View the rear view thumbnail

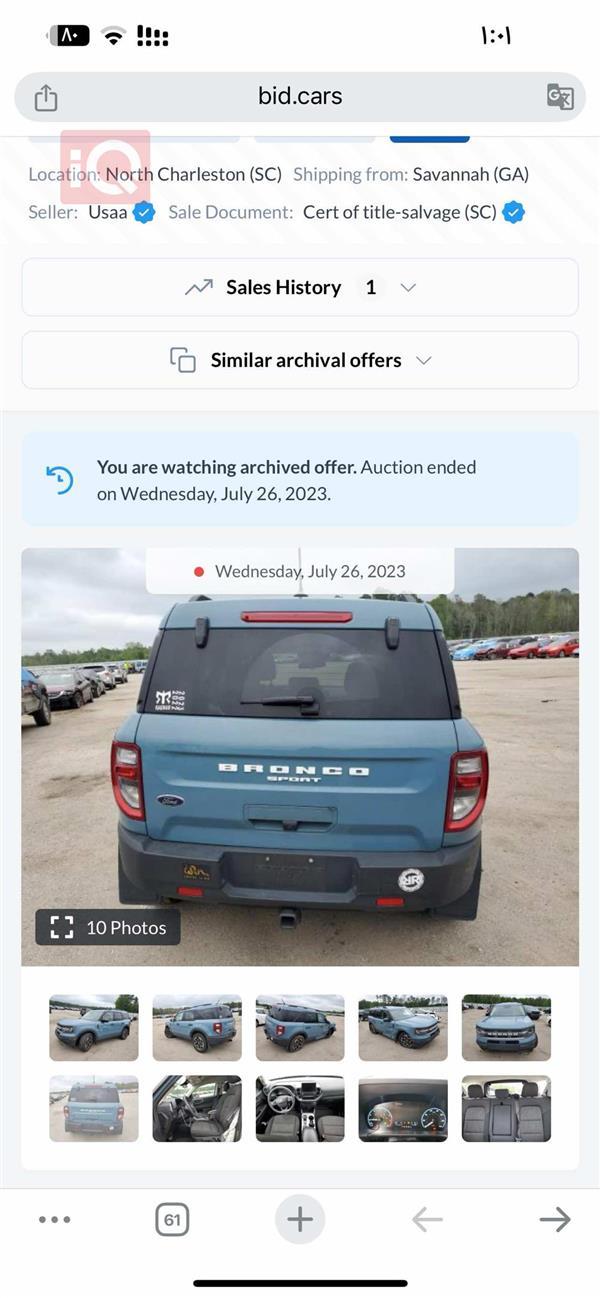pyautogui.click(x=94, y=1108)
